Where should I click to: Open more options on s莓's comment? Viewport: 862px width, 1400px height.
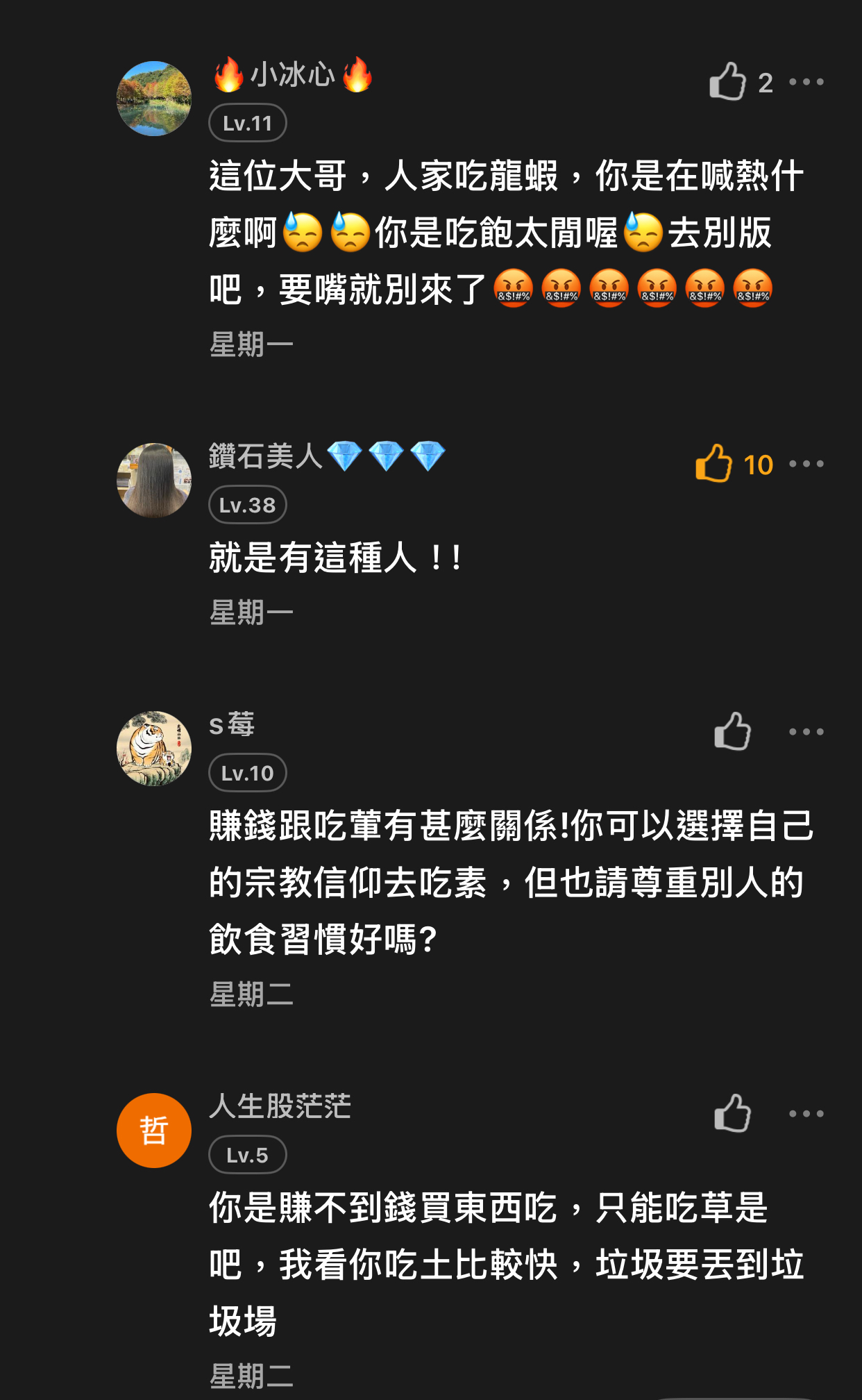[x=806, y=731]
